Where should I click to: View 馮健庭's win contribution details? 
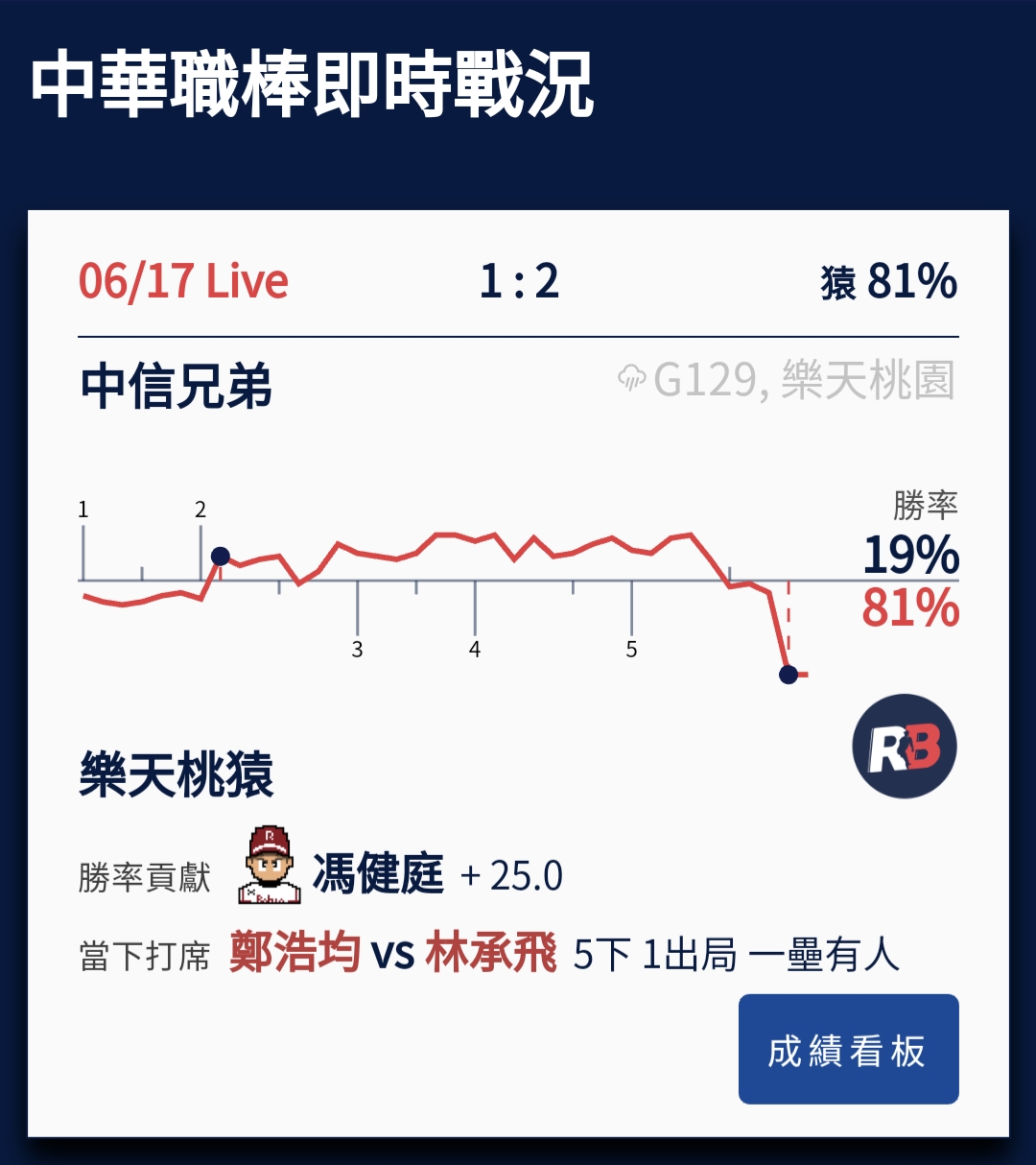378,874
